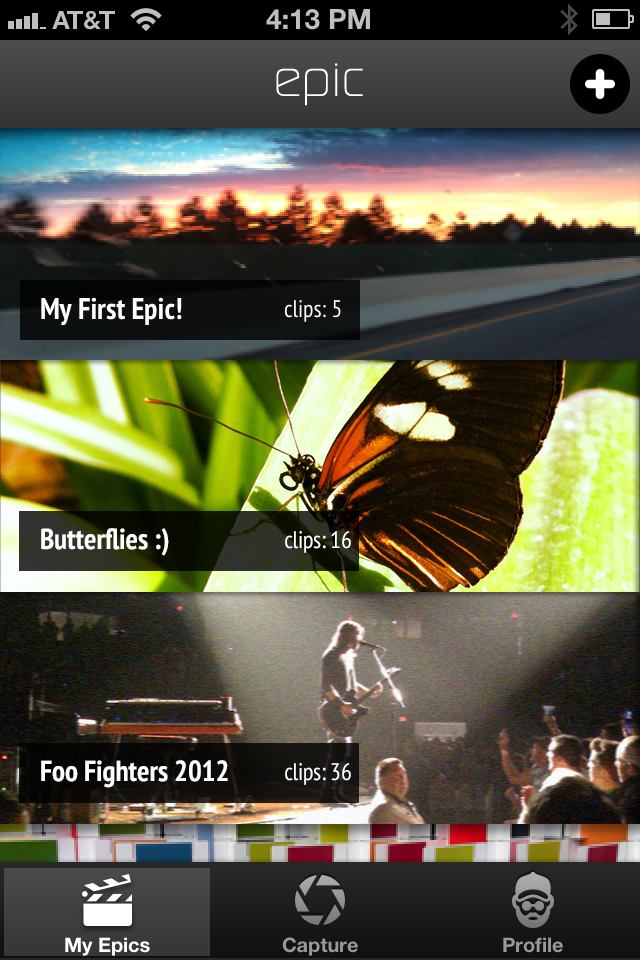Switch to the Capture tab
Viewport: 640px width, 960px height.
(320, 912)
